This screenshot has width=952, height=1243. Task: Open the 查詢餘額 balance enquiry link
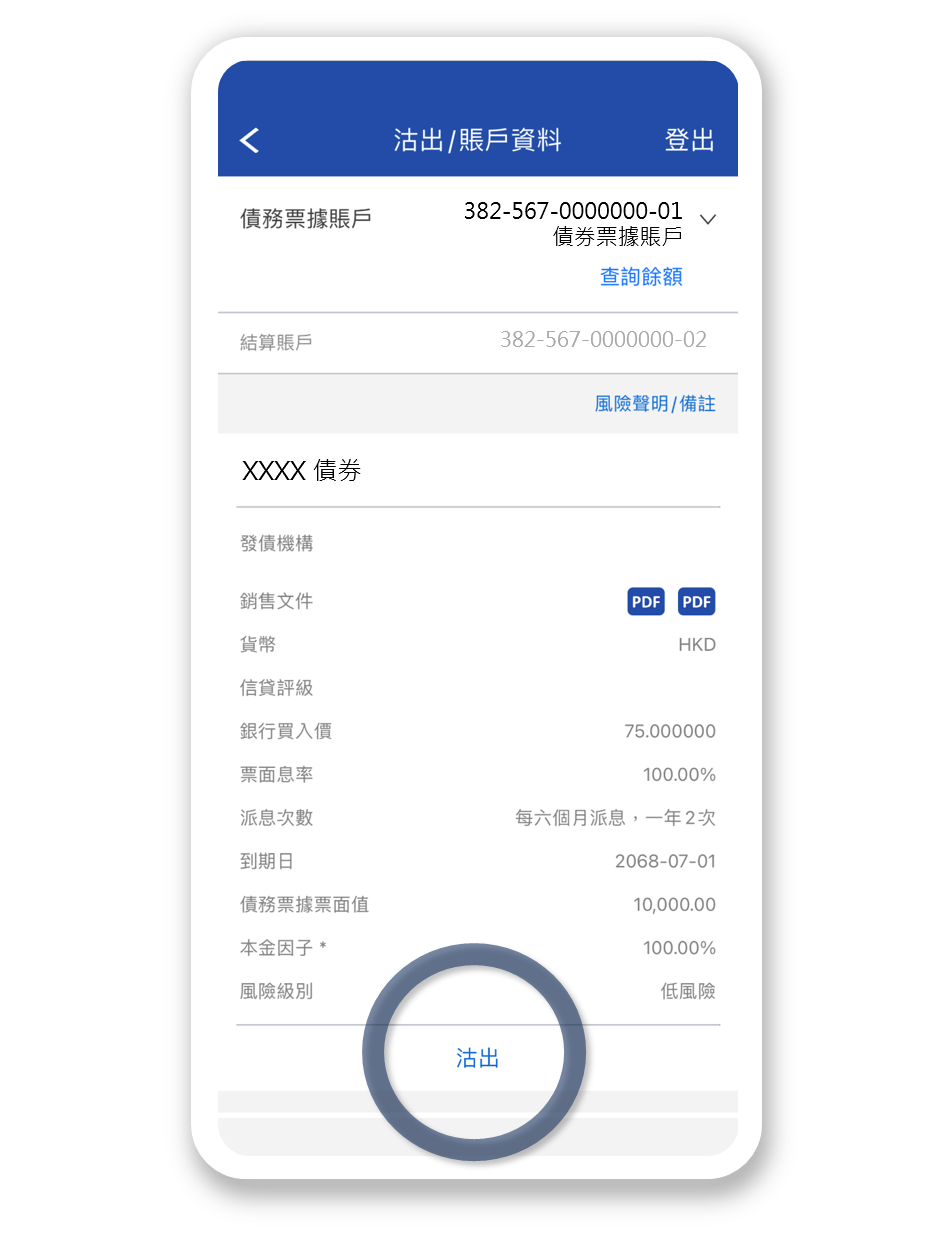(641, 277)
